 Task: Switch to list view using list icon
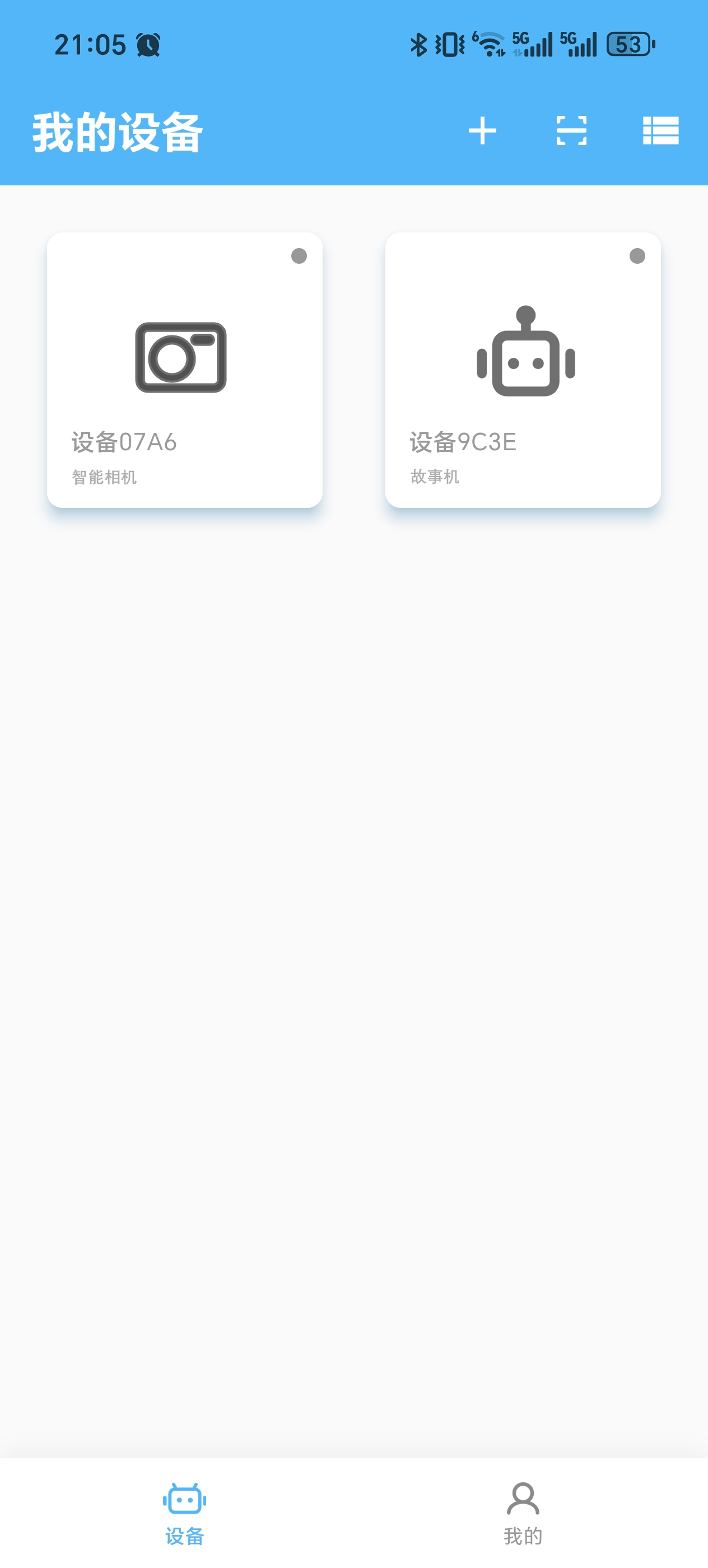661,131
